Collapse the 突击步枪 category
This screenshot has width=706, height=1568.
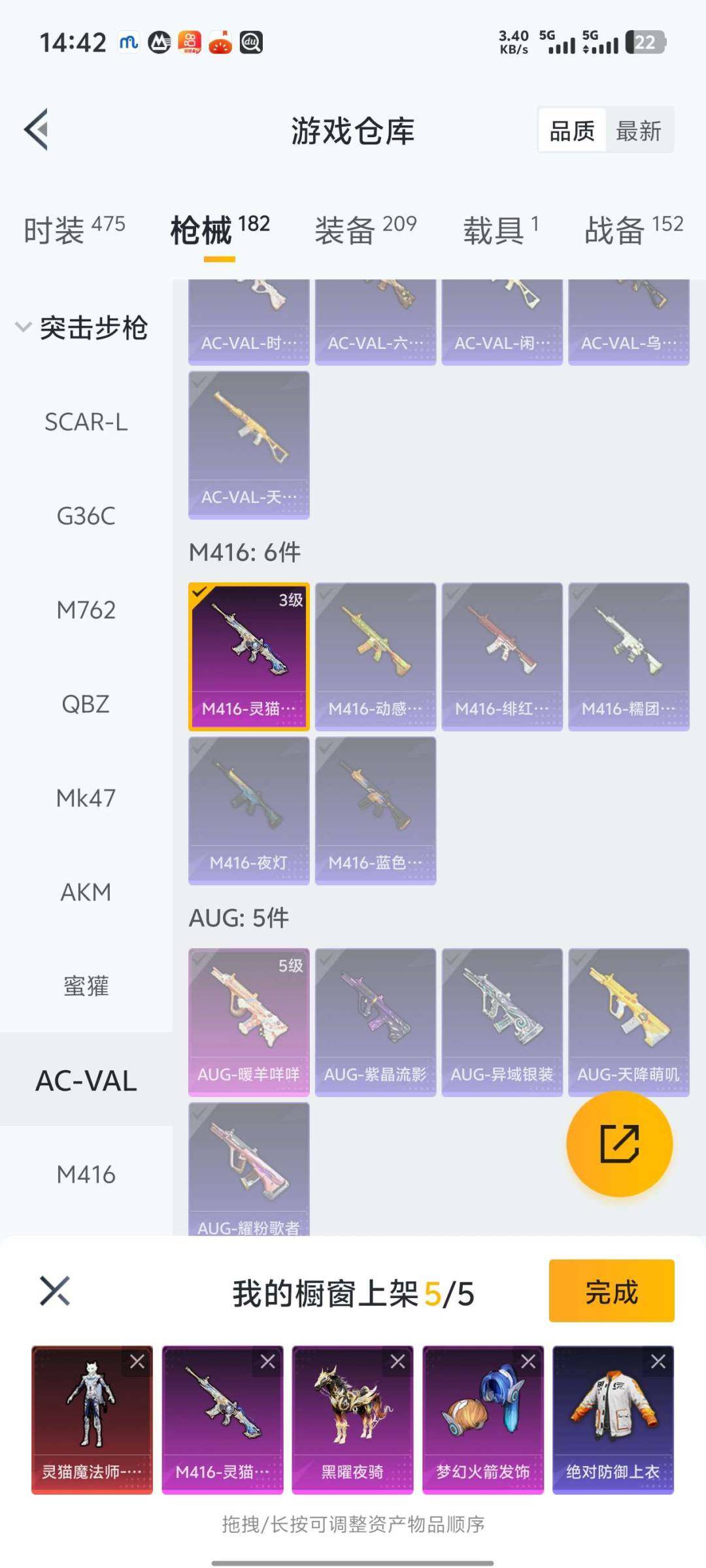point(82,327)
